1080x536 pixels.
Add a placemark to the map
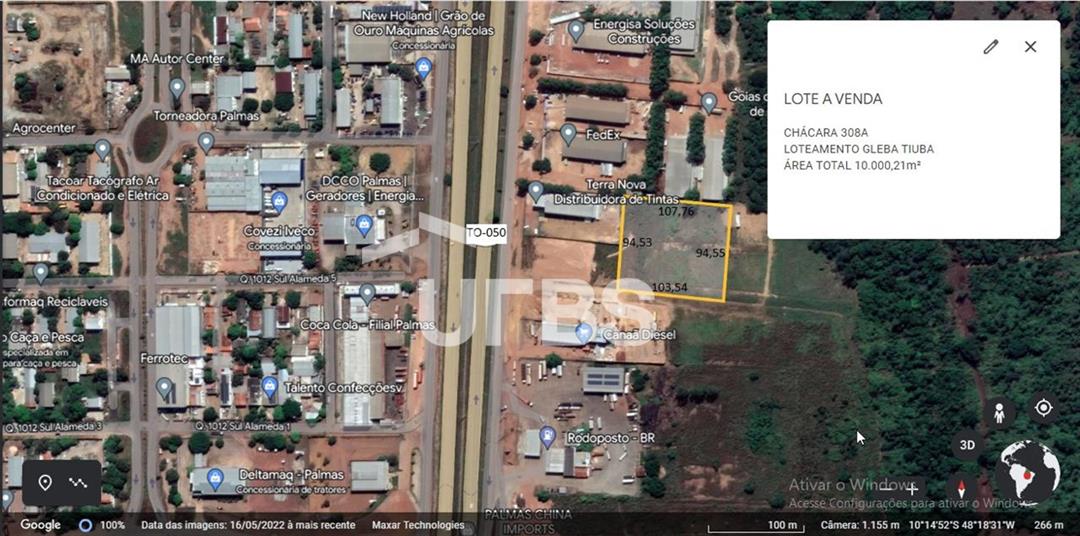(45, 483)
